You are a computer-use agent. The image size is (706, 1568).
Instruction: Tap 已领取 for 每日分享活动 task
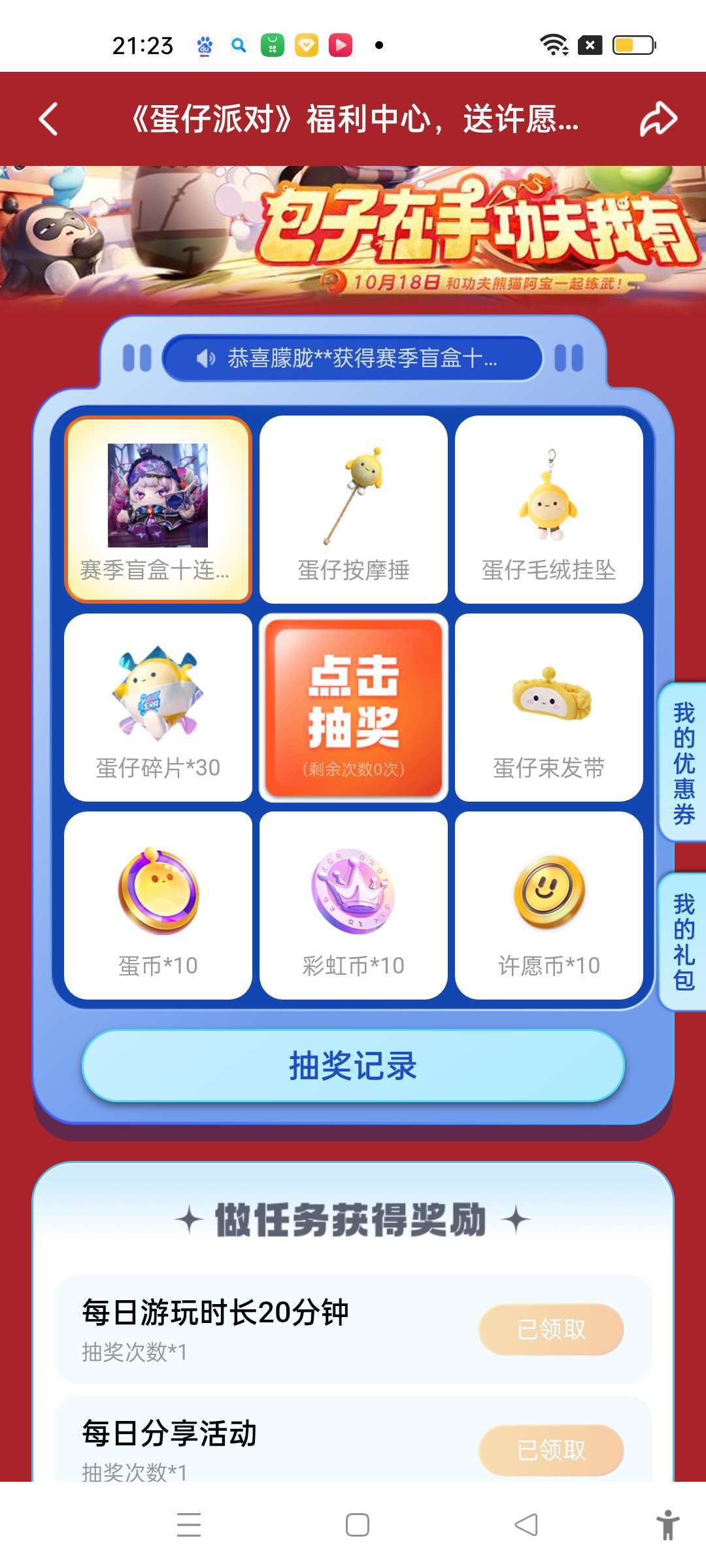coord(551,1450)
